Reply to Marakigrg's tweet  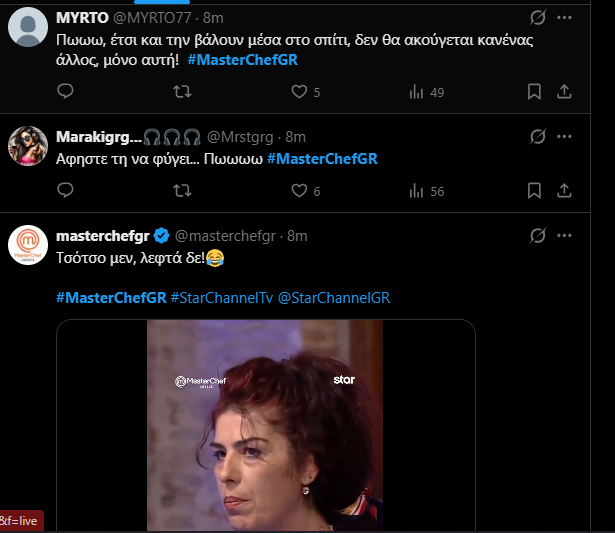tap(66, 191)
